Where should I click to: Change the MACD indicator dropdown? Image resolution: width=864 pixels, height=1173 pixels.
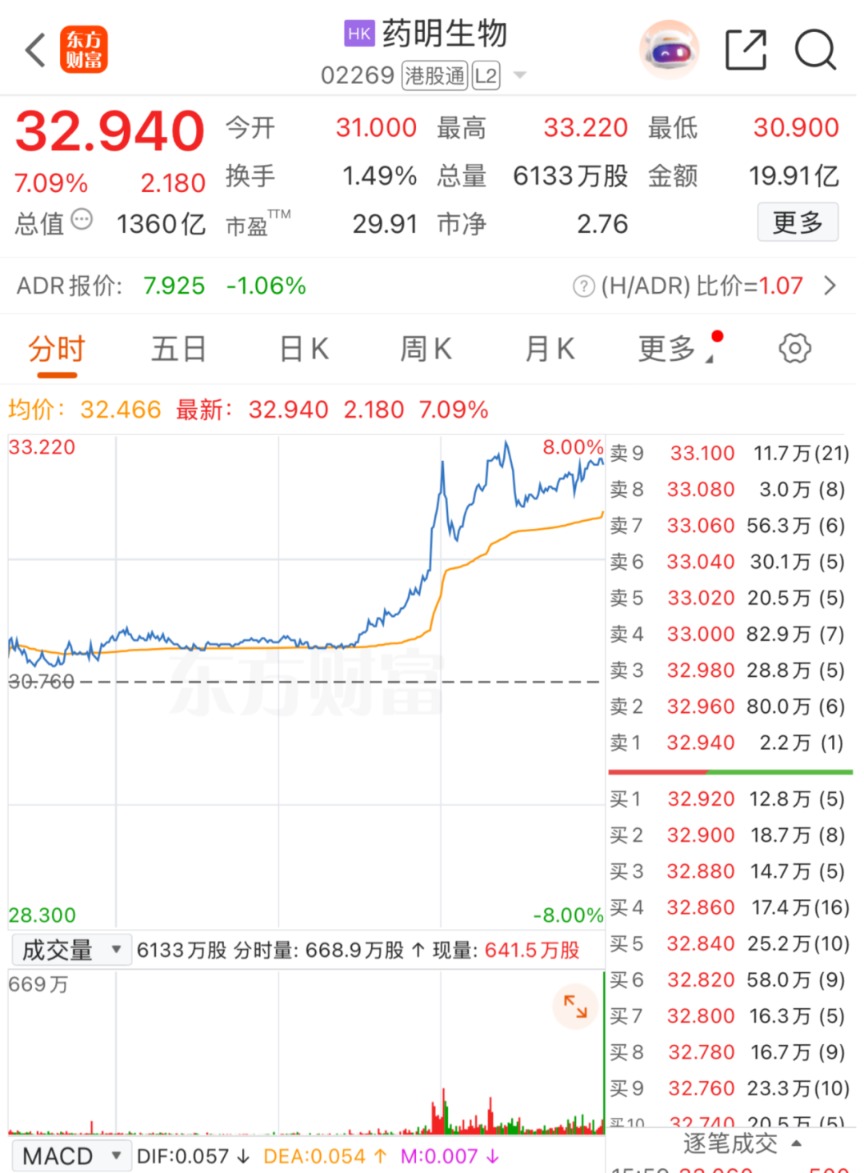pos(71,1157)
